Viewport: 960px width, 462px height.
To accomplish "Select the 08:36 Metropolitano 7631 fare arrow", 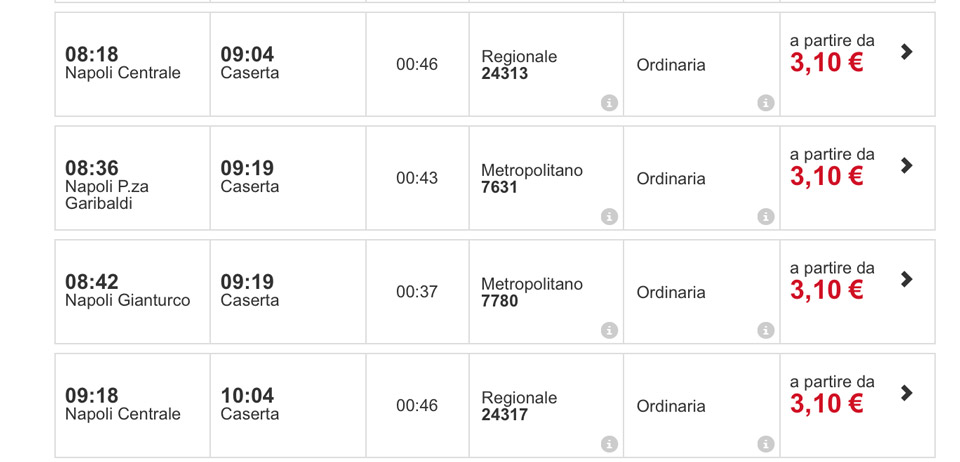I will 906,166.
